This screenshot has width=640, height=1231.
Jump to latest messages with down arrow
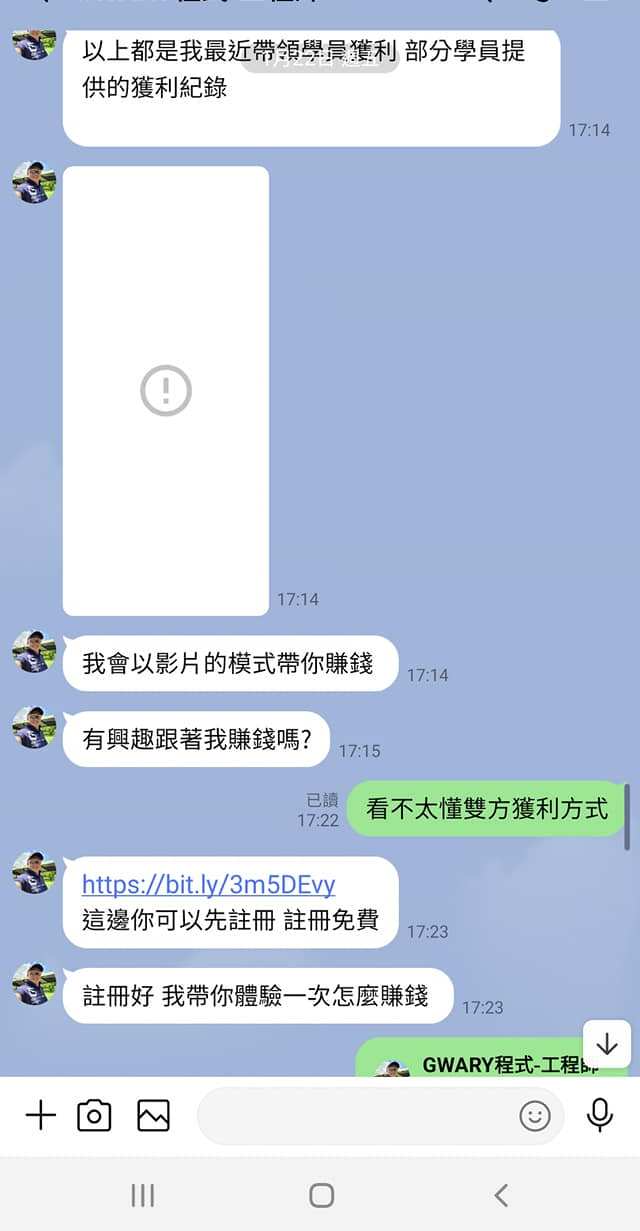[606, 1044]
